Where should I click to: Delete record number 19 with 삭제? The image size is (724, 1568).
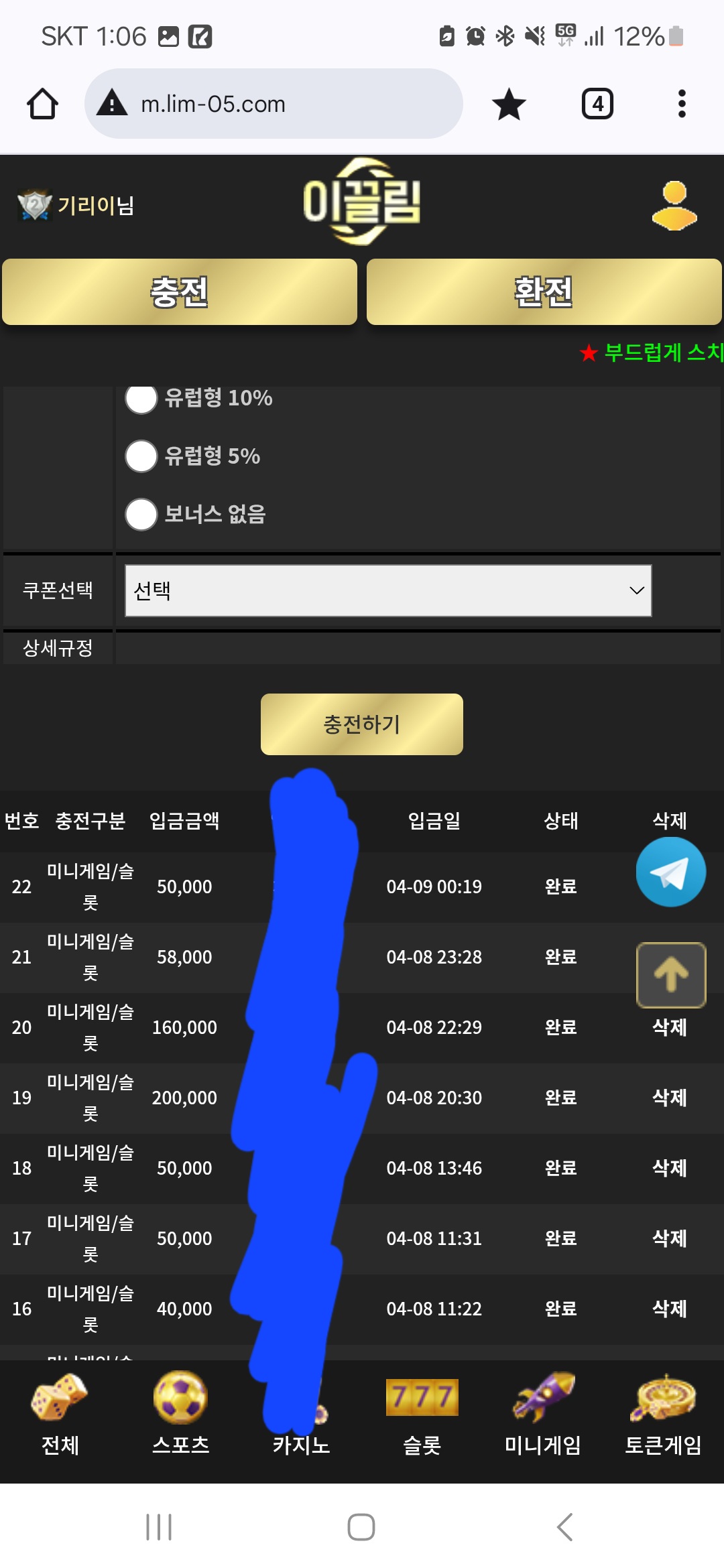point(669,1098)
